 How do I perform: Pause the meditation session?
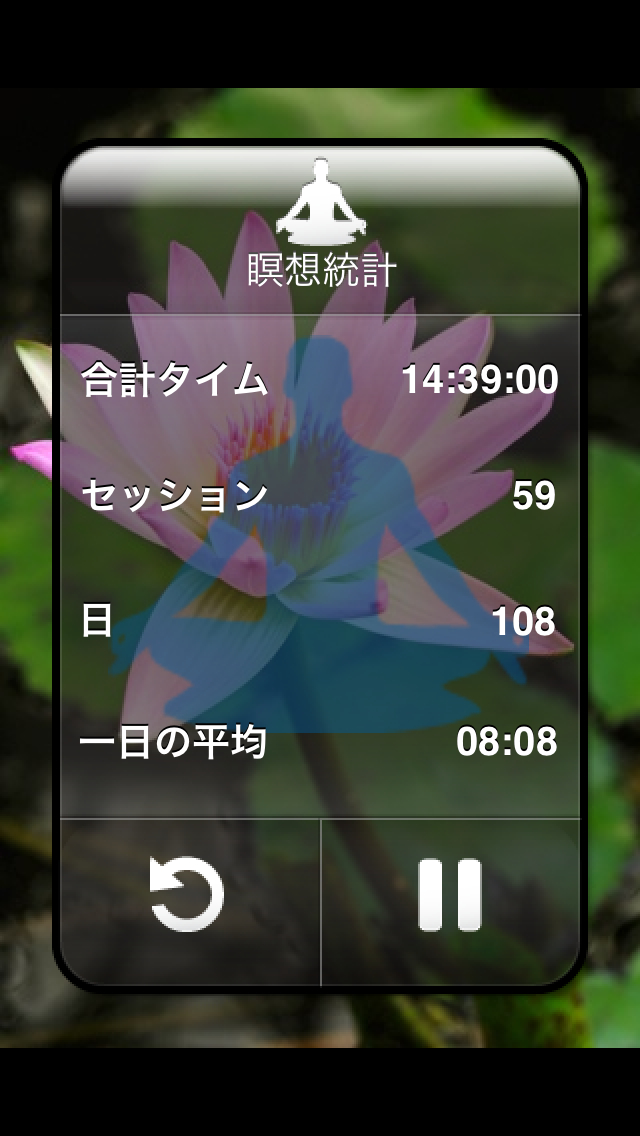coord(450,895)
